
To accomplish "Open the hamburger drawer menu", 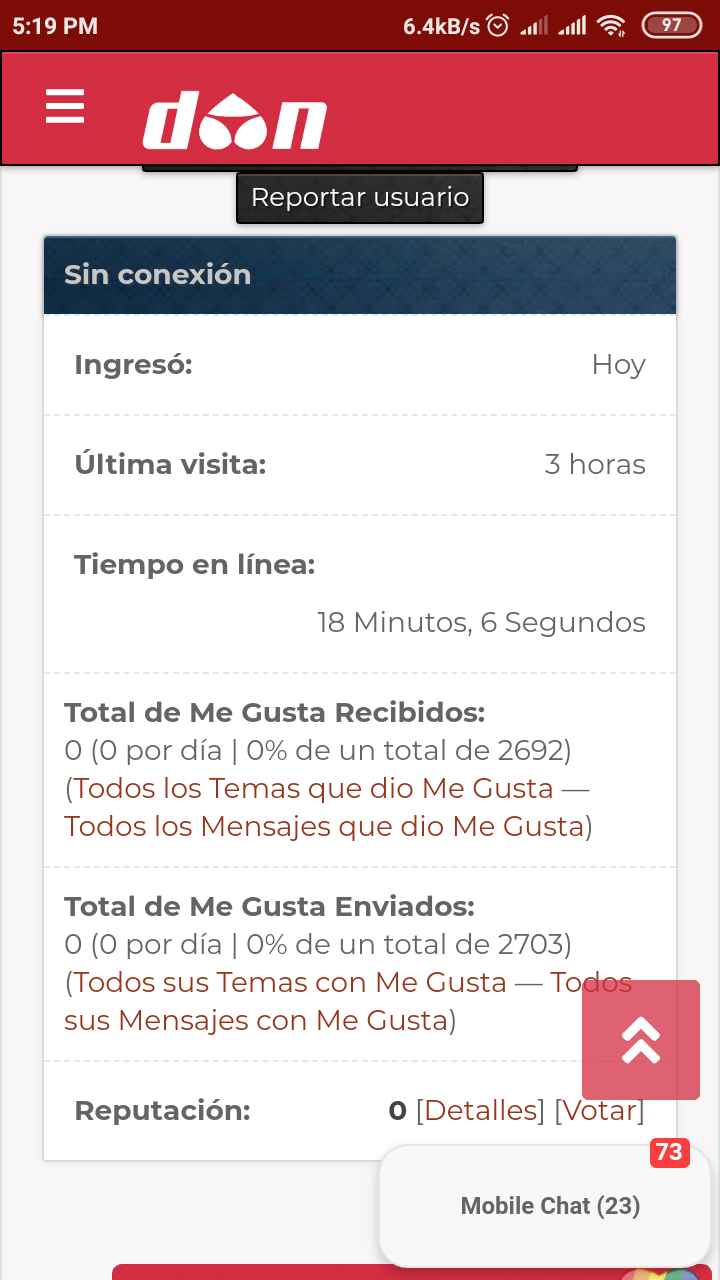I will click(65, 106).
